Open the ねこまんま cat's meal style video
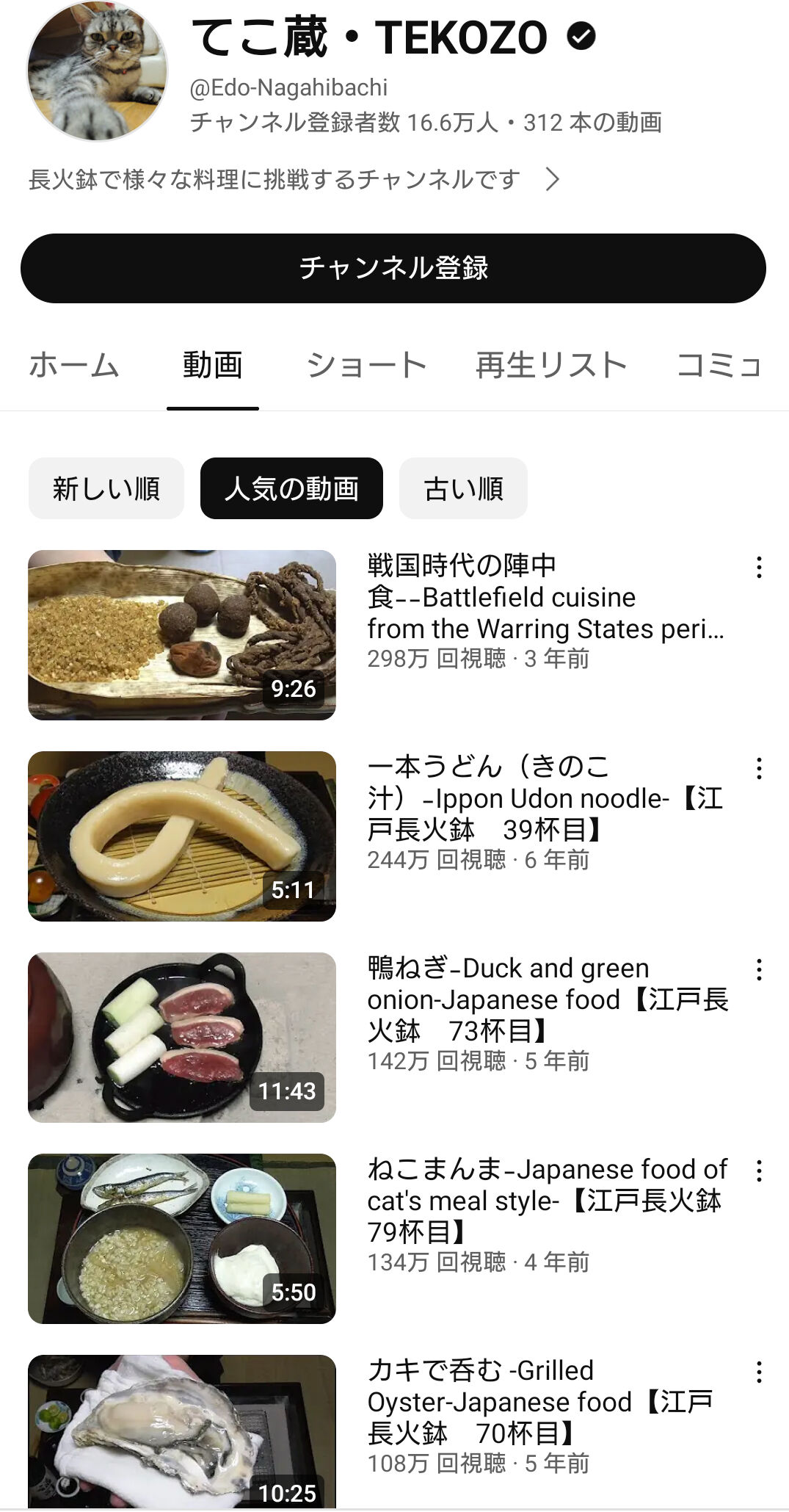Viewport: 789px width, 1512px height. pyautogui.click(x=182, y=1238)
